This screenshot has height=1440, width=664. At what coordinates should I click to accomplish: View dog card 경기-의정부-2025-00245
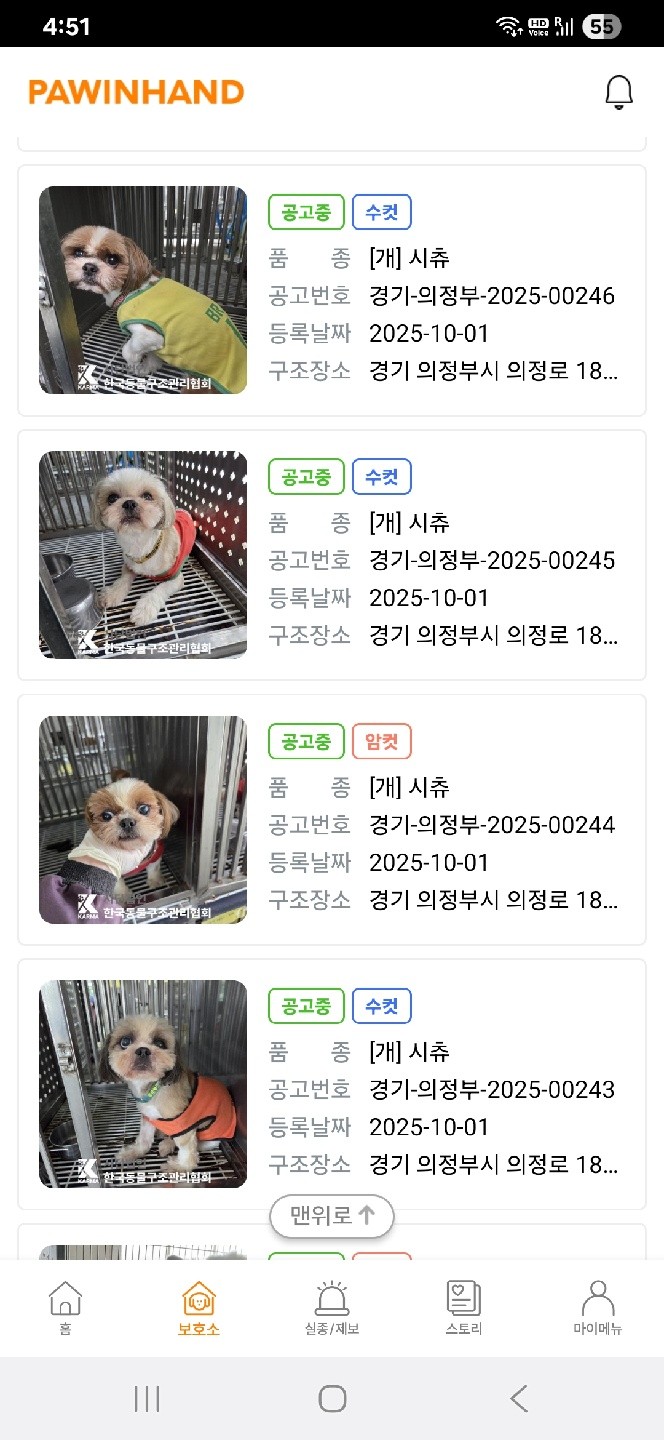[x=332, y=555]
